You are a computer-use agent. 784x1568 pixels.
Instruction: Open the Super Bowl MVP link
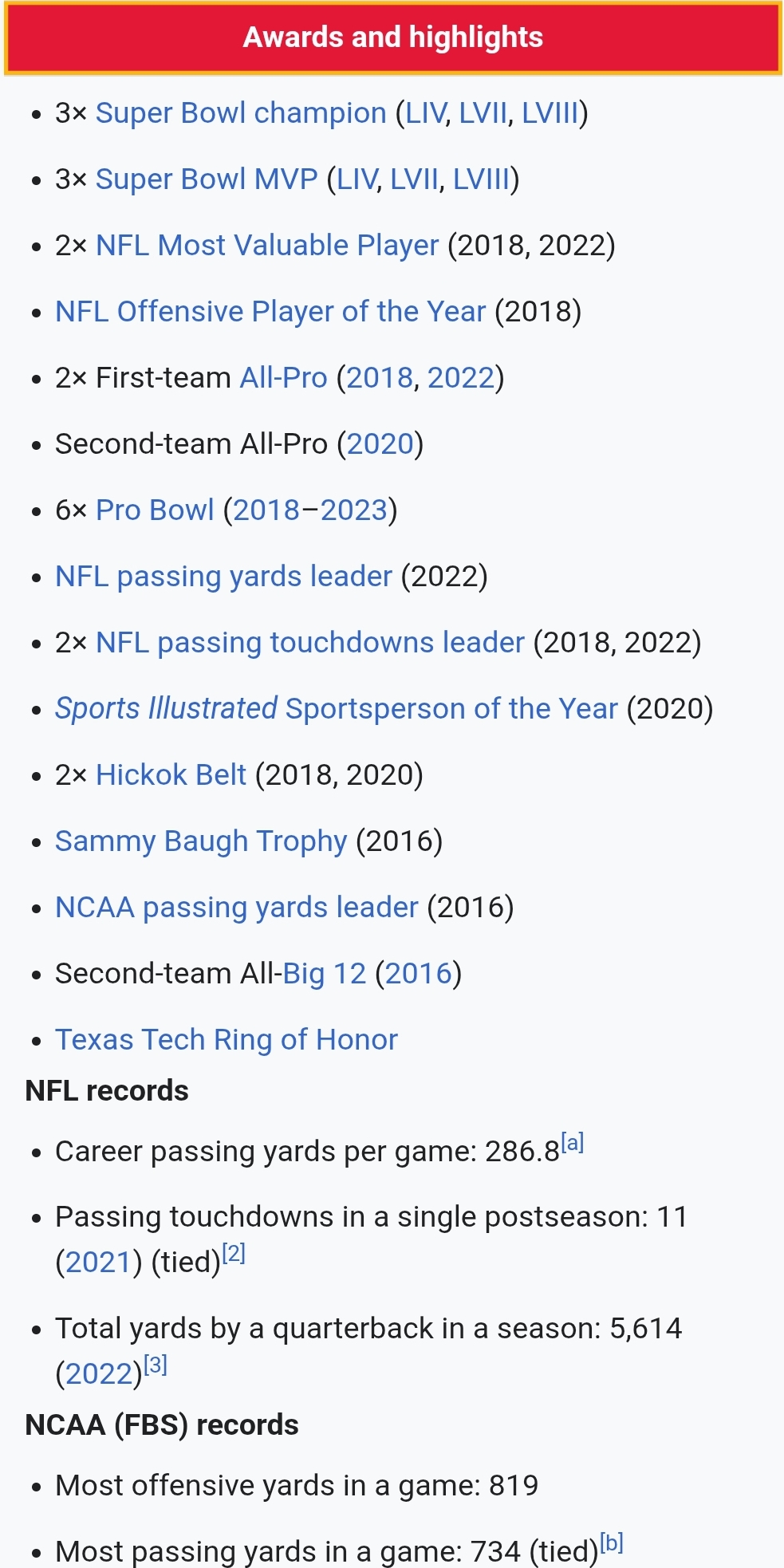point(207,179)
